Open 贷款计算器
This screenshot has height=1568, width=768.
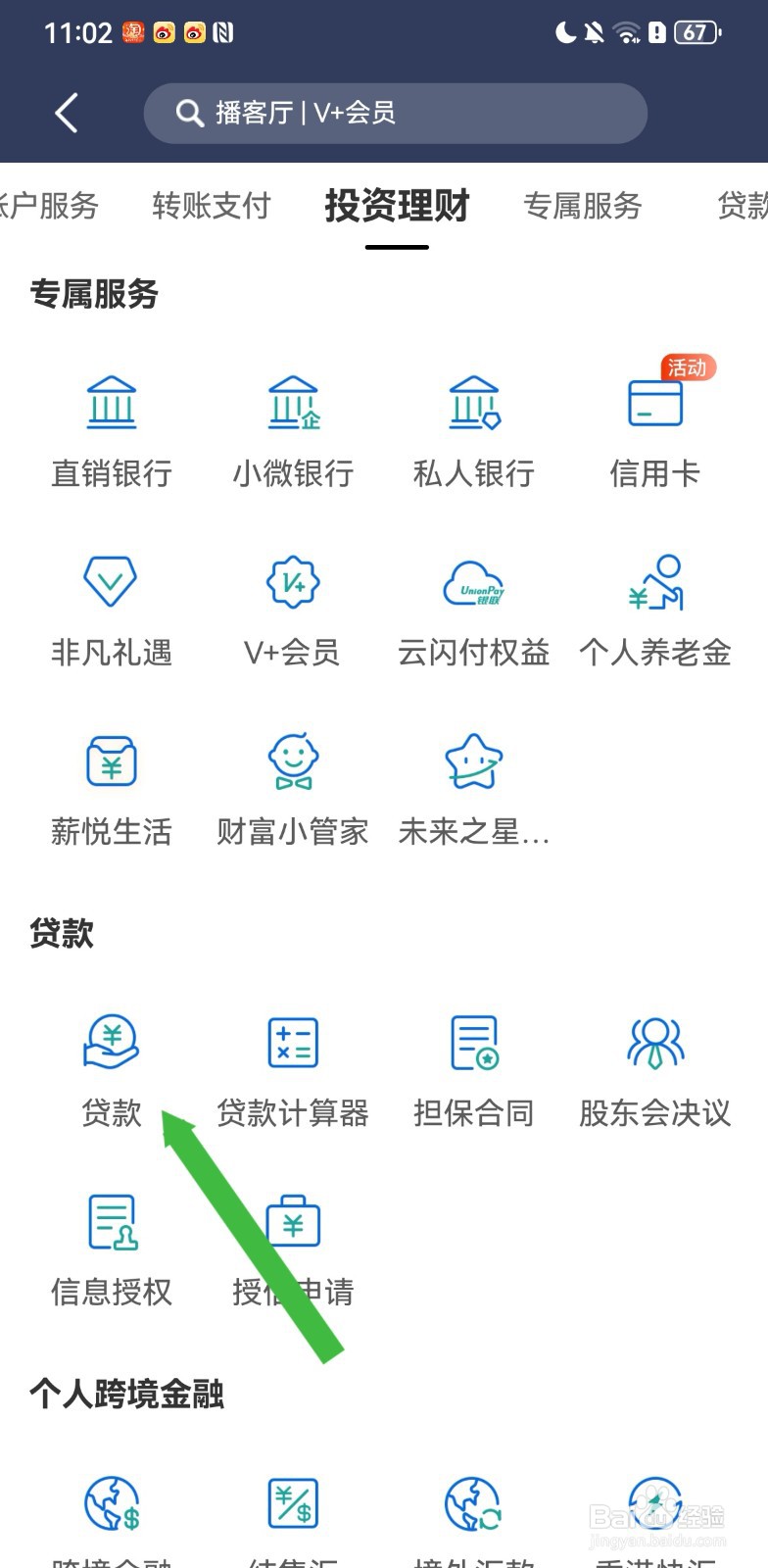tap(293, 1069)
